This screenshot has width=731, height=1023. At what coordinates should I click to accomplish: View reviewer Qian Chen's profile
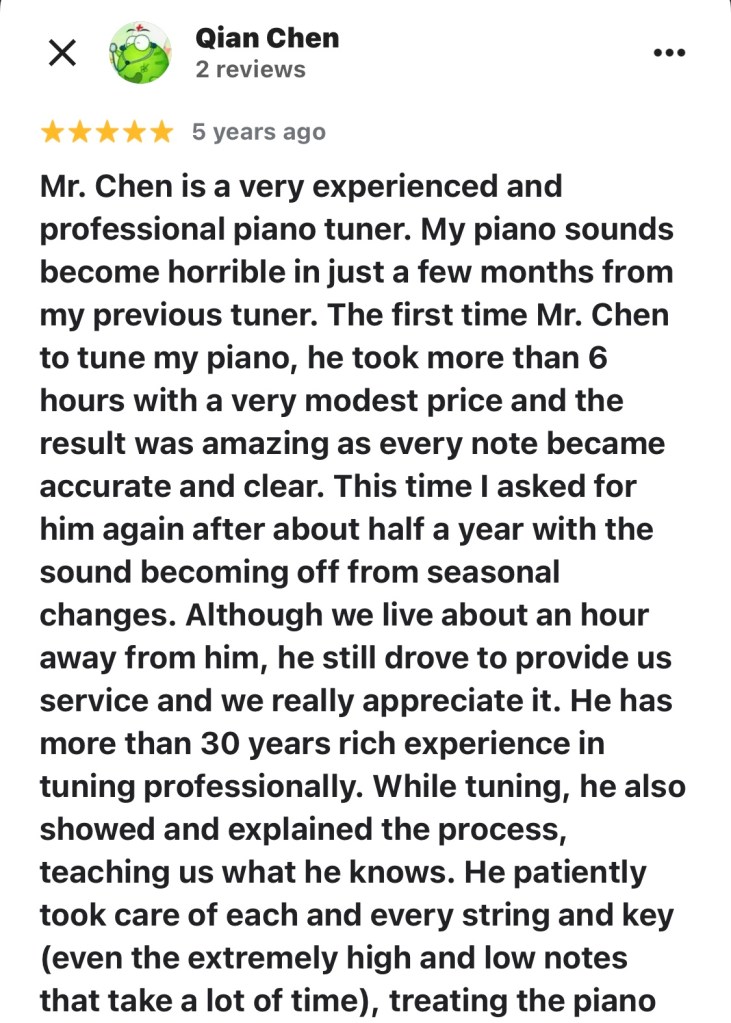[x=267, y=39]
